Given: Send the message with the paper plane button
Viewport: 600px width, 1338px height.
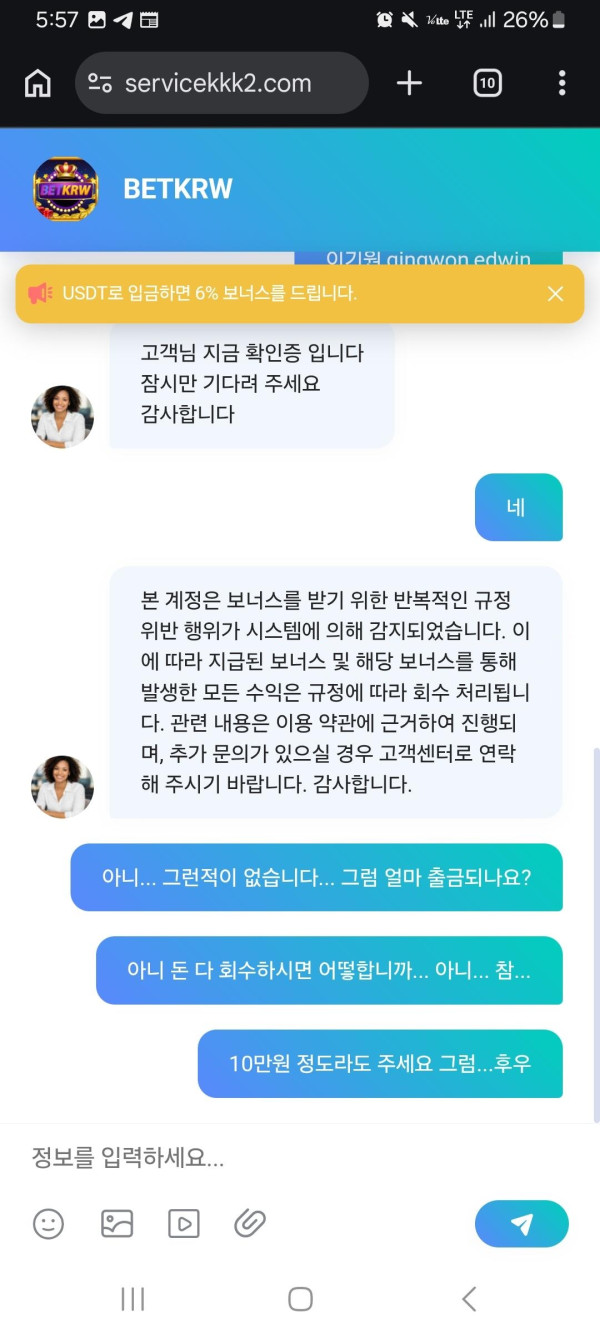Looking at the screenshot, I should coord(521,1224).
